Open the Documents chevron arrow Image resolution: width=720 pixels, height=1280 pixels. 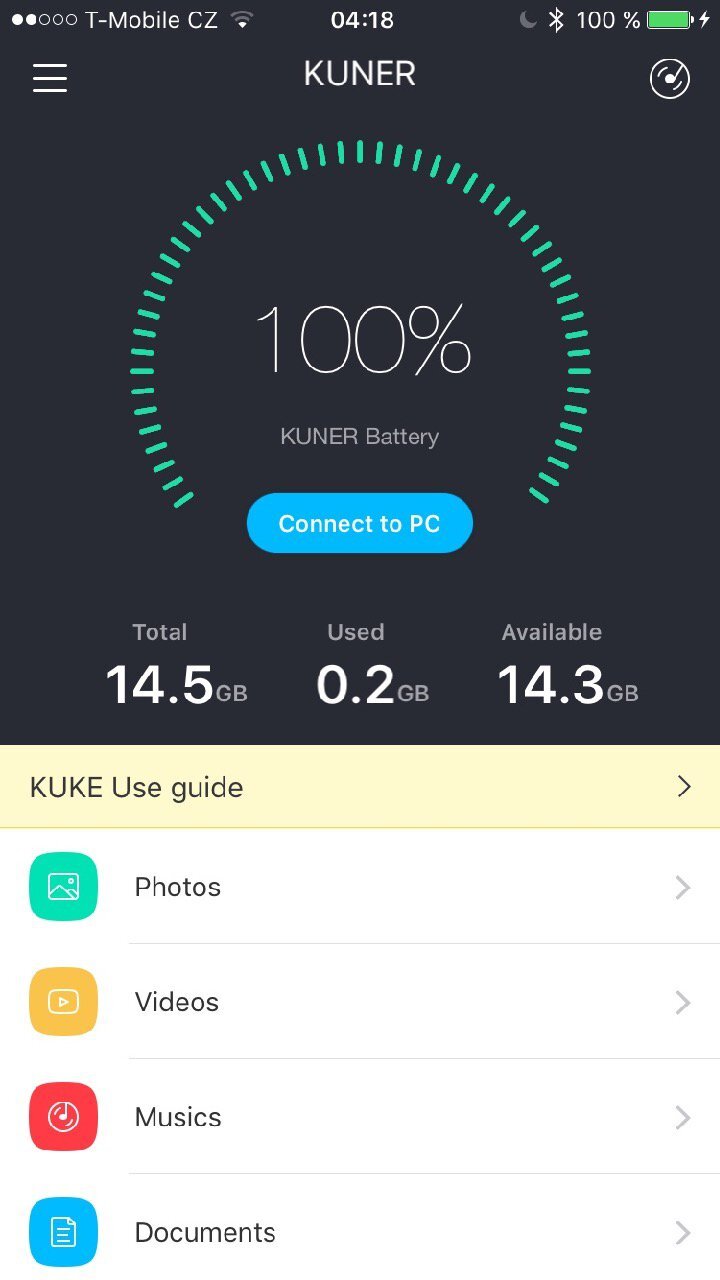click(683, 1232)
